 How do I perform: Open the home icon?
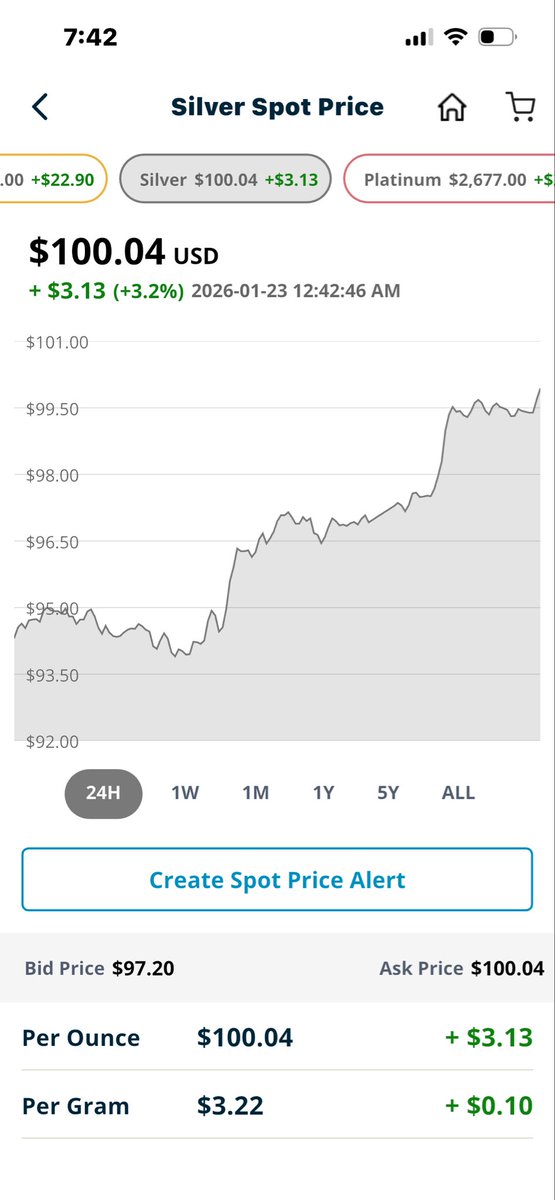point(452,107)
